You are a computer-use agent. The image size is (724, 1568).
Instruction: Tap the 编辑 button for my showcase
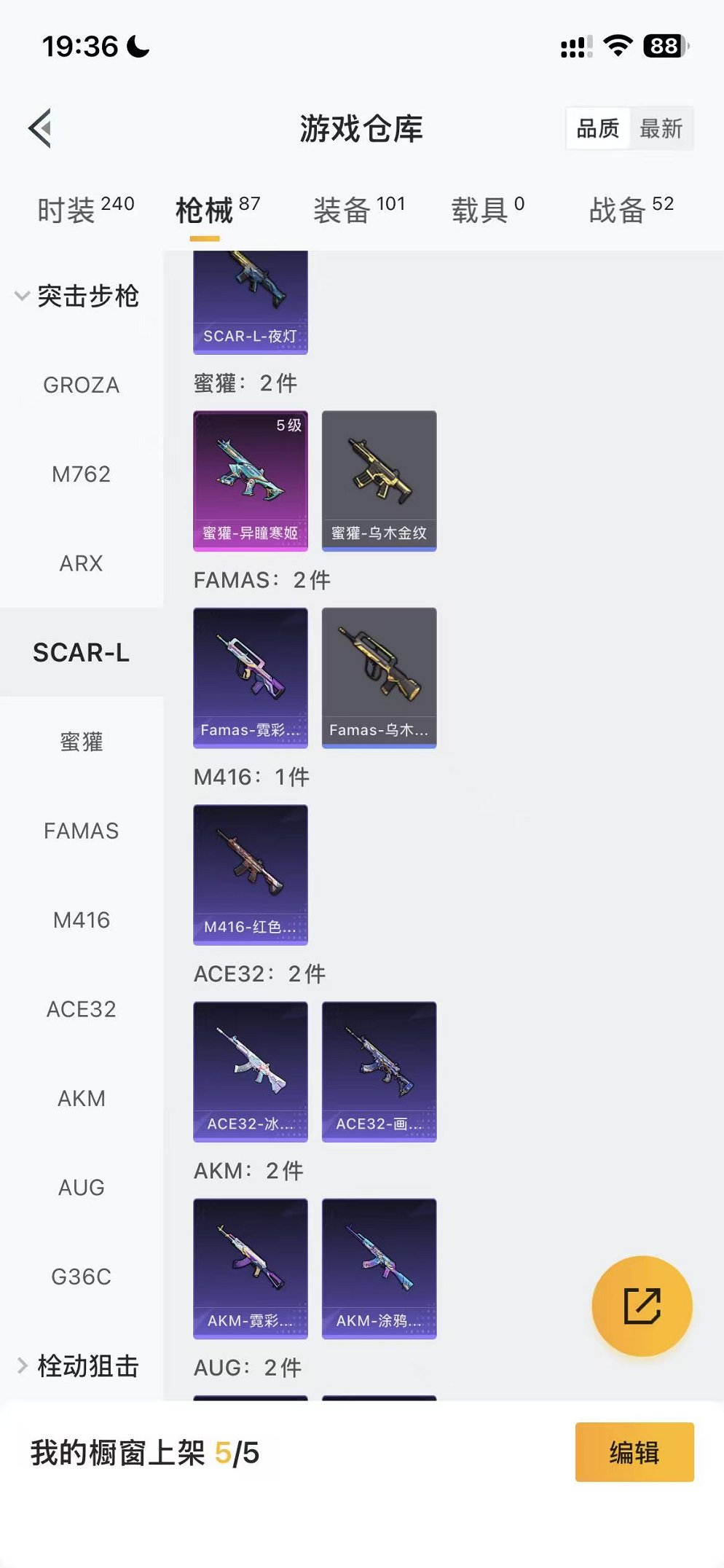tap(634, 1452)
